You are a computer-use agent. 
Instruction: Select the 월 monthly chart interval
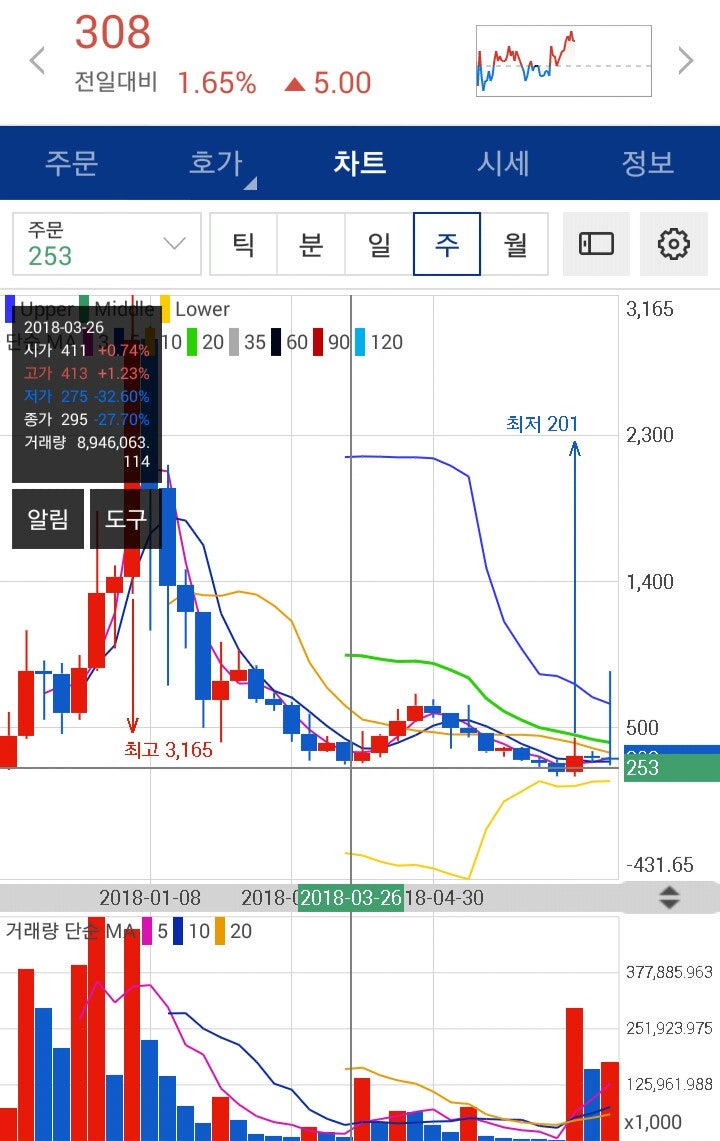[514, 243]
